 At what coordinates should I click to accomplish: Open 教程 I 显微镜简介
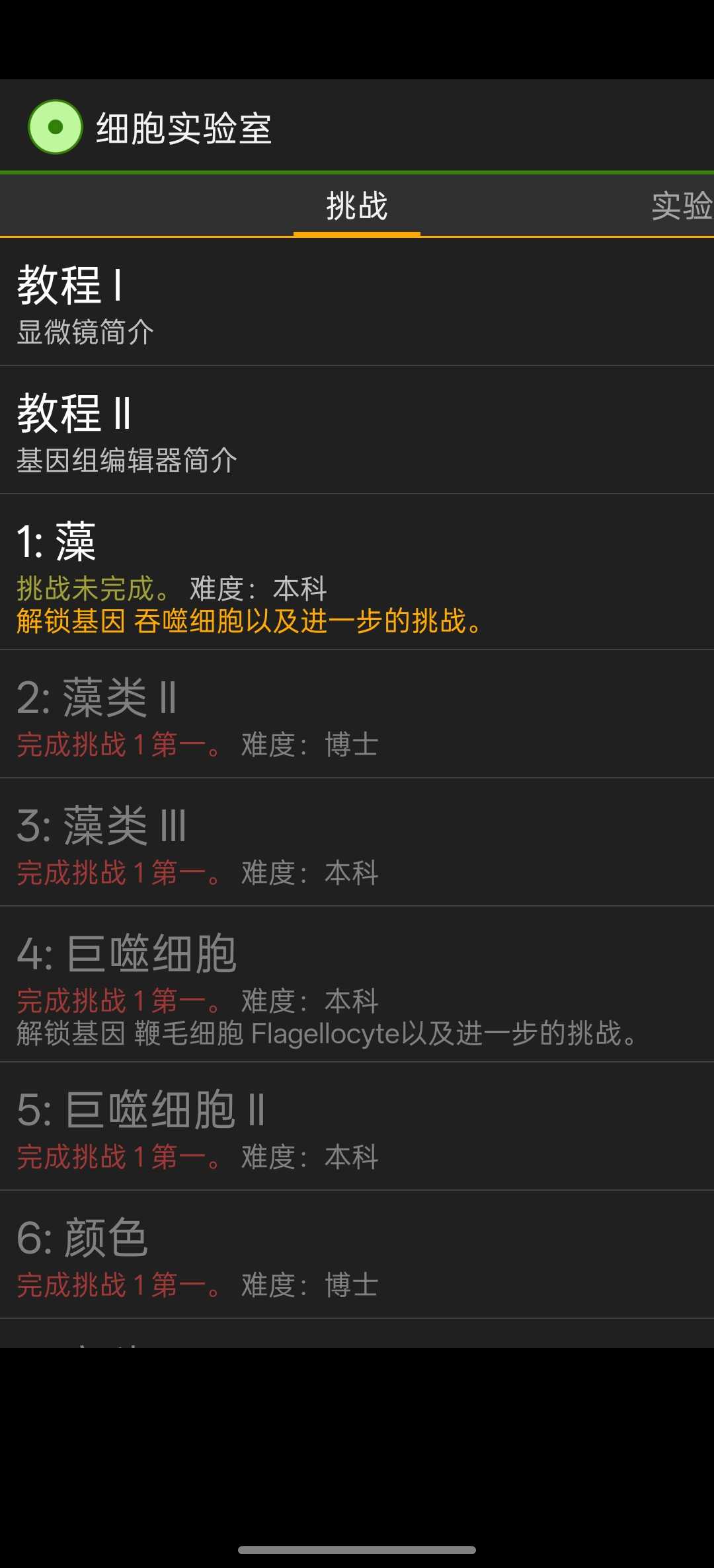pos(357,302)
